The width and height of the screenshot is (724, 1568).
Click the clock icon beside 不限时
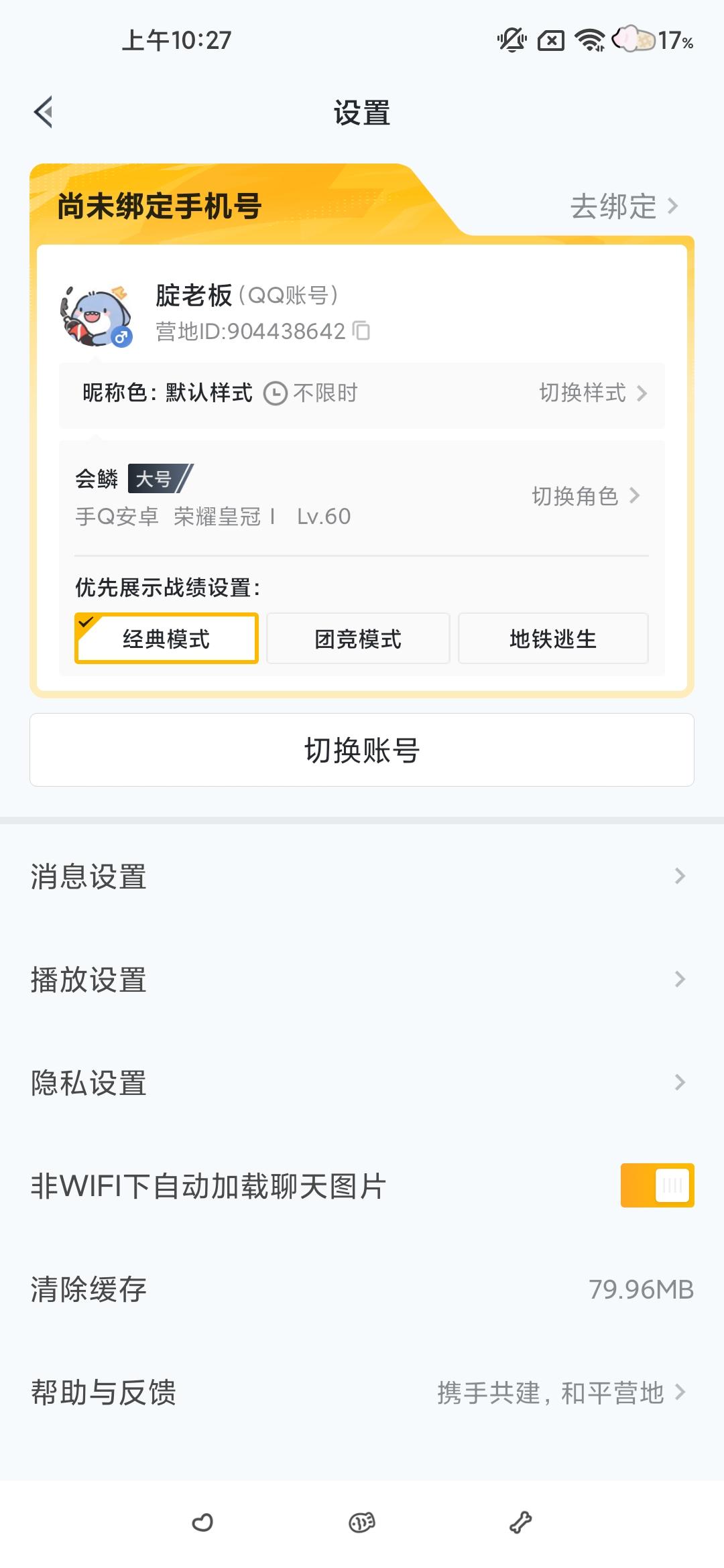[x=277, y=393]
